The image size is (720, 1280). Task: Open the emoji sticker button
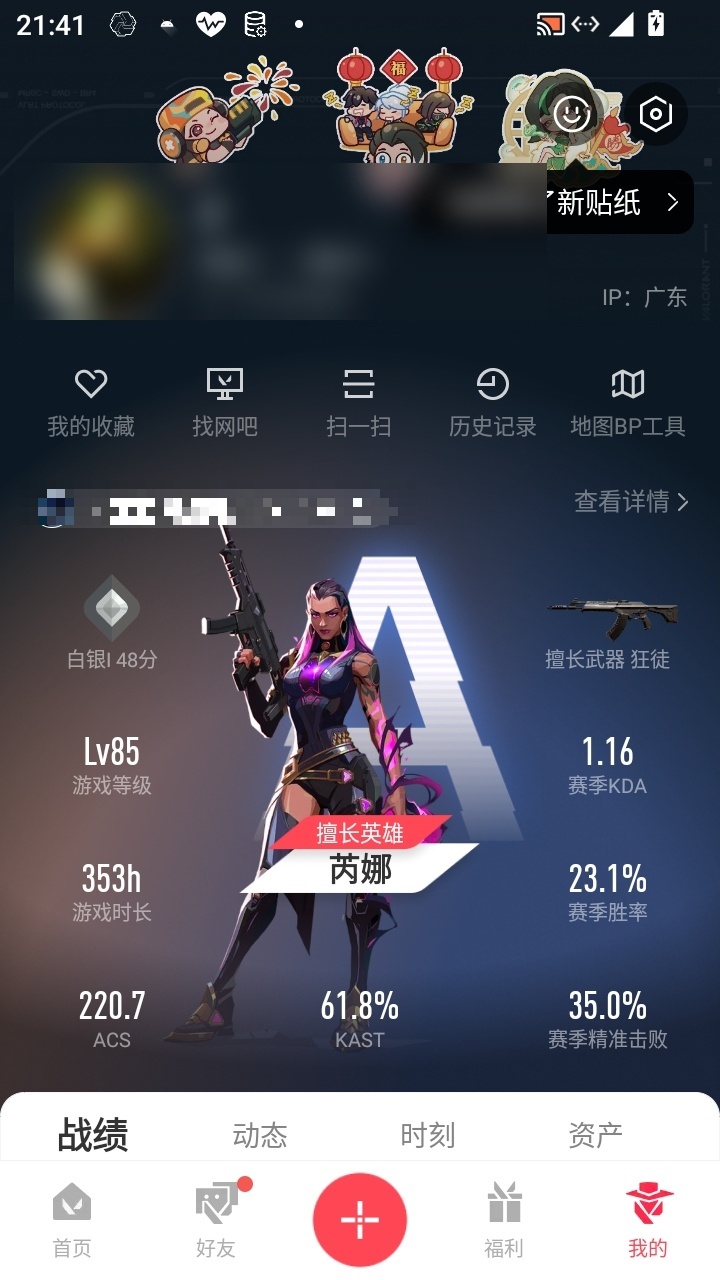[x=572, y=114]
